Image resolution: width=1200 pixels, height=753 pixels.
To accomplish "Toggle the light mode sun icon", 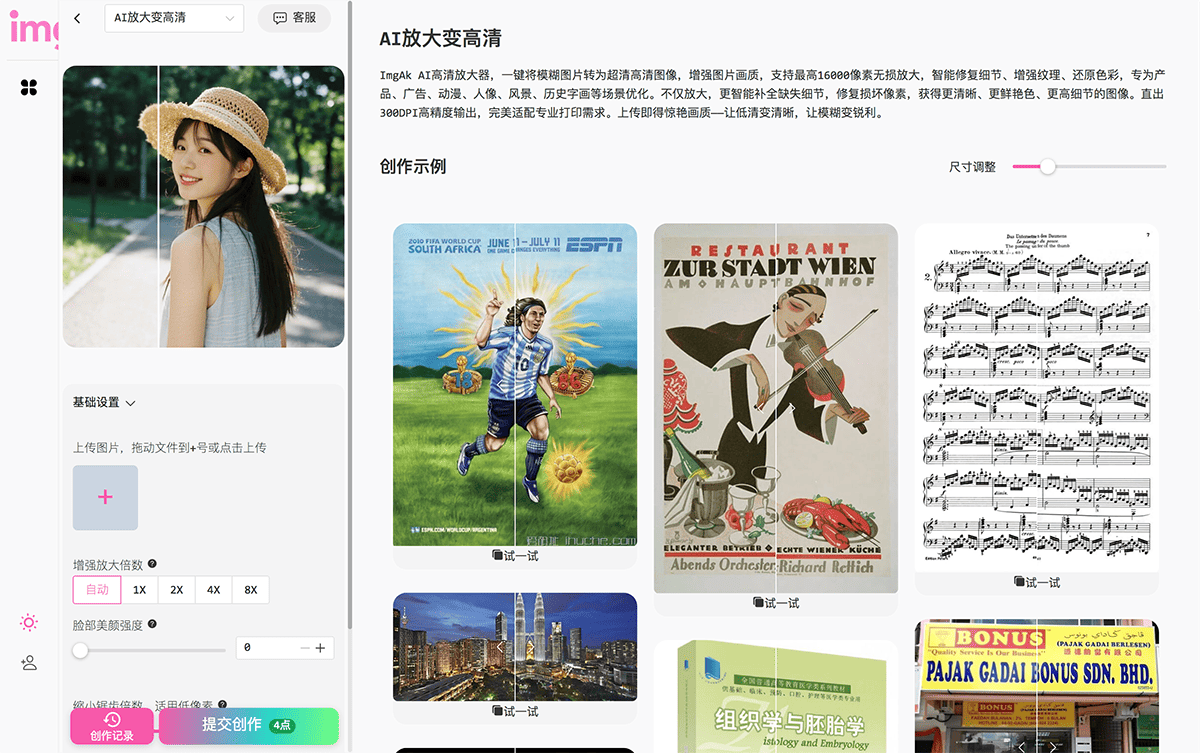I will point(29,623).
